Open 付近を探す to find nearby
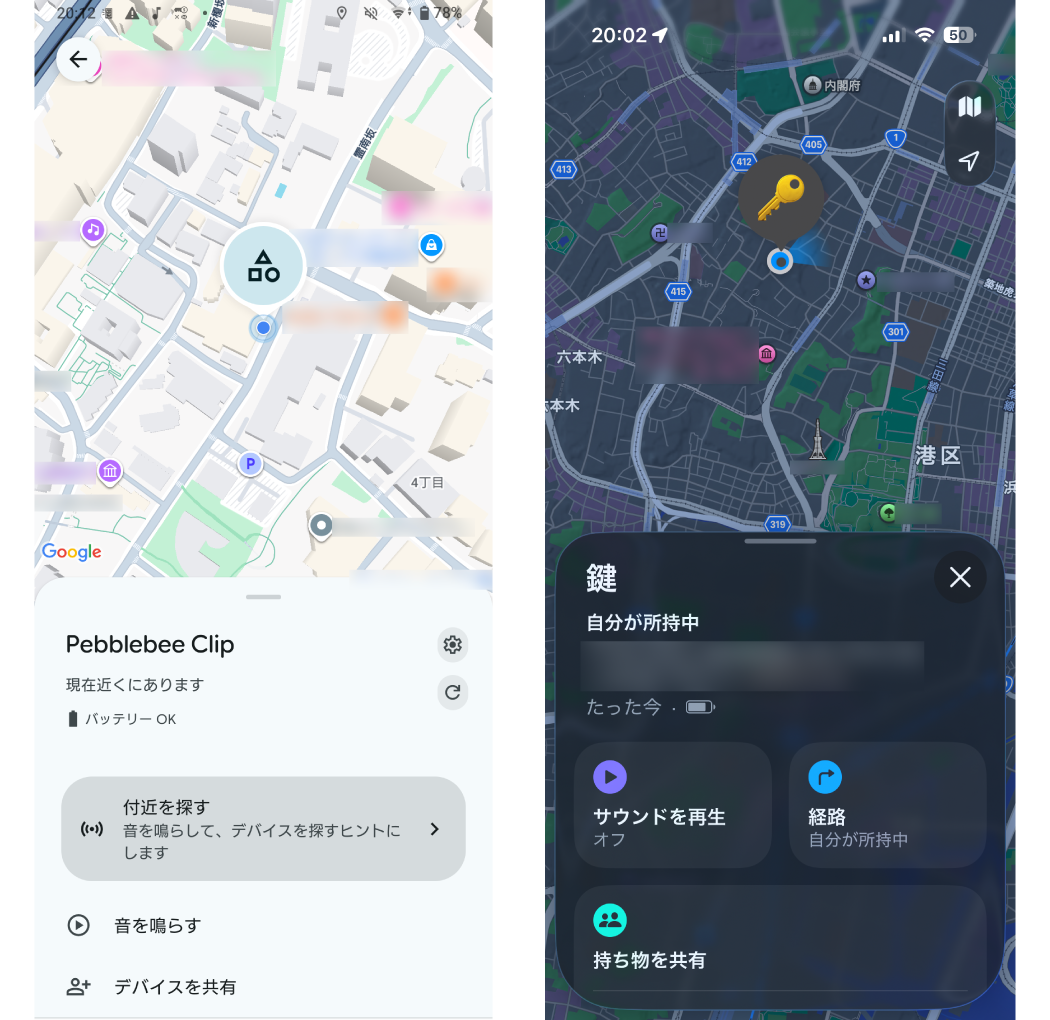1050x1020 pixels. click(x=263, y=829)
